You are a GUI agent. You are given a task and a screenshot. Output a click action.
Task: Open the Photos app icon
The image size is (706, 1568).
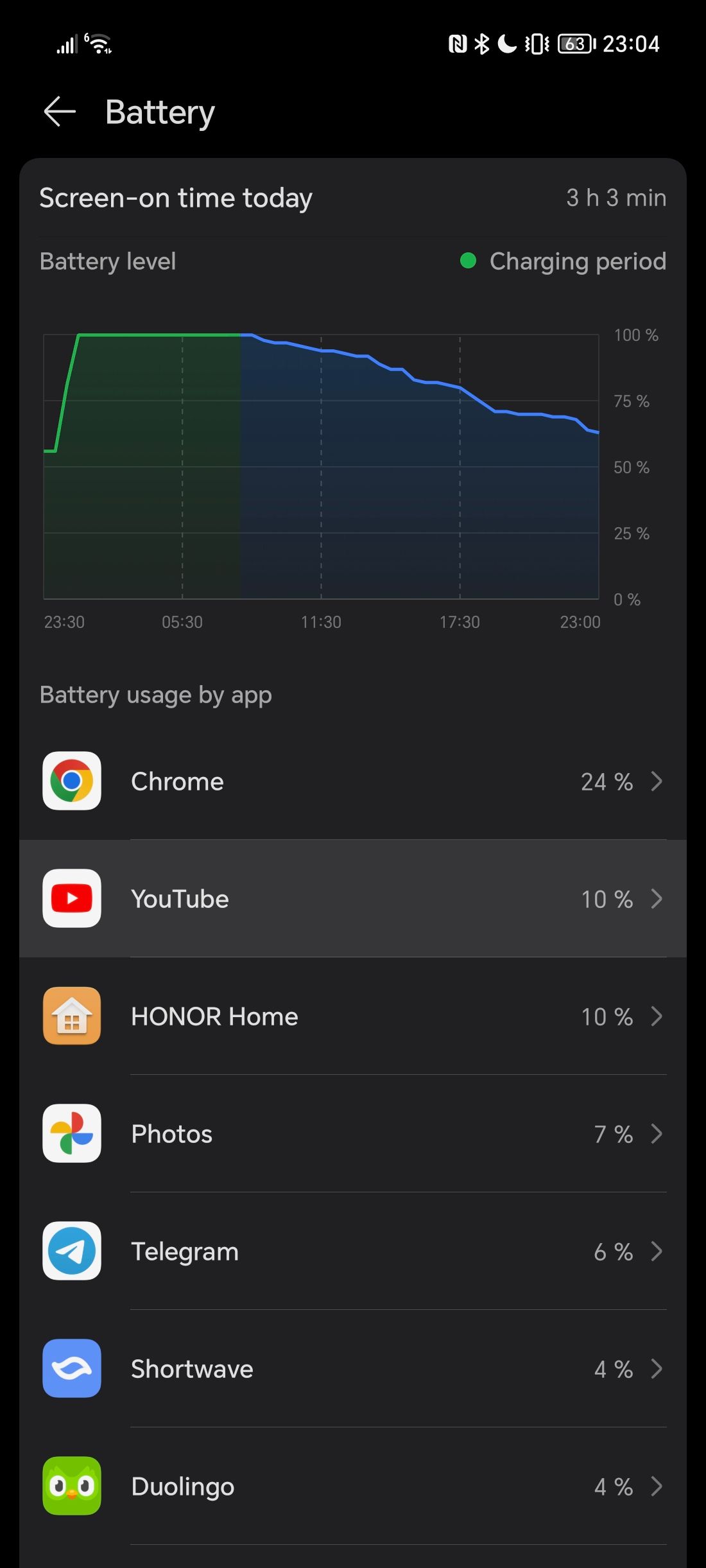71,1134
